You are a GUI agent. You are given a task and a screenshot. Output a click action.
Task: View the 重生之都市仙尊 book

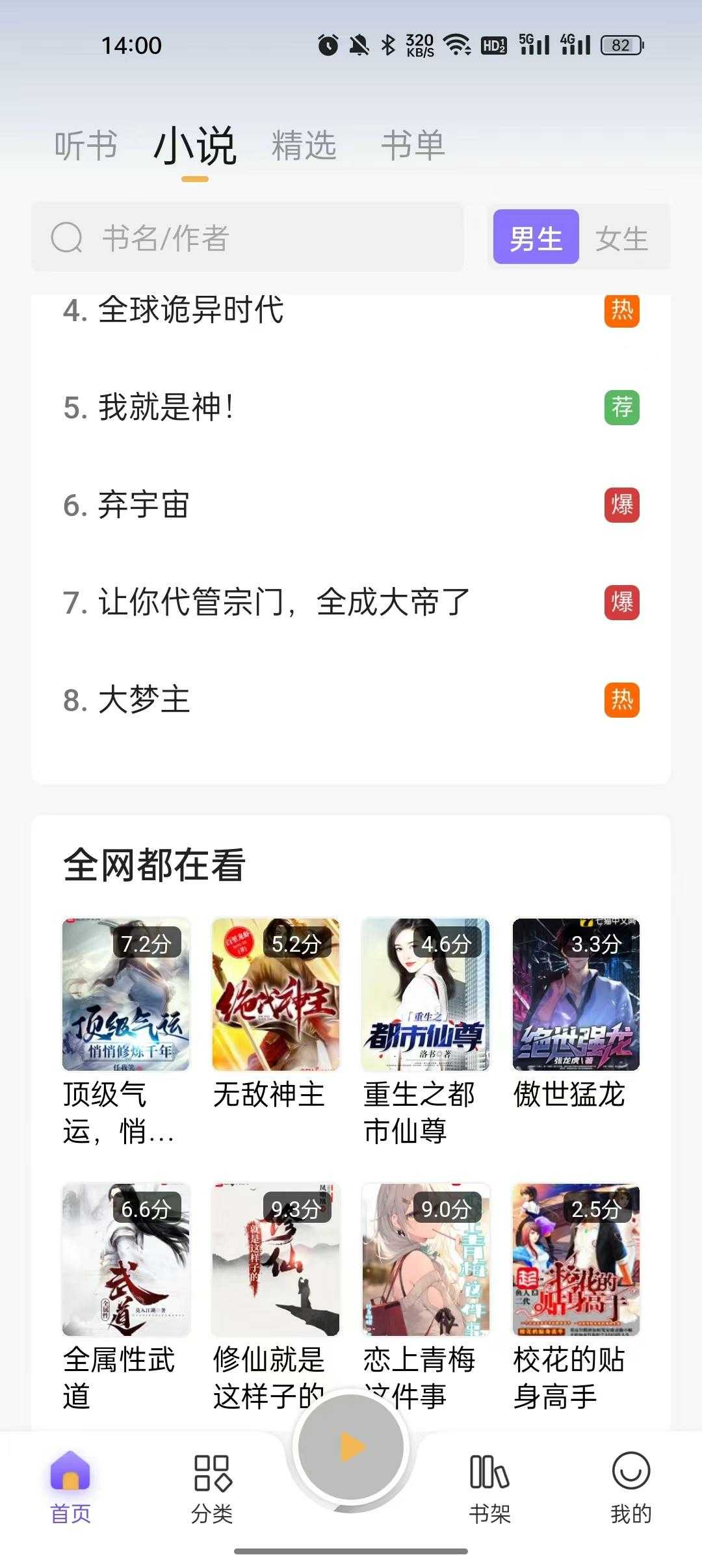click(426, 995)
